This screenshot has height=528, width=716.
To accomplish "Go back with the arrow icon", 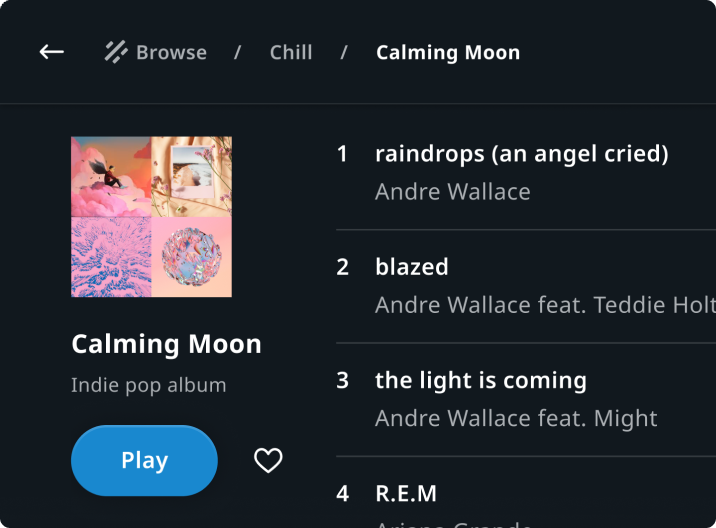I will click(x=51, y=52).
